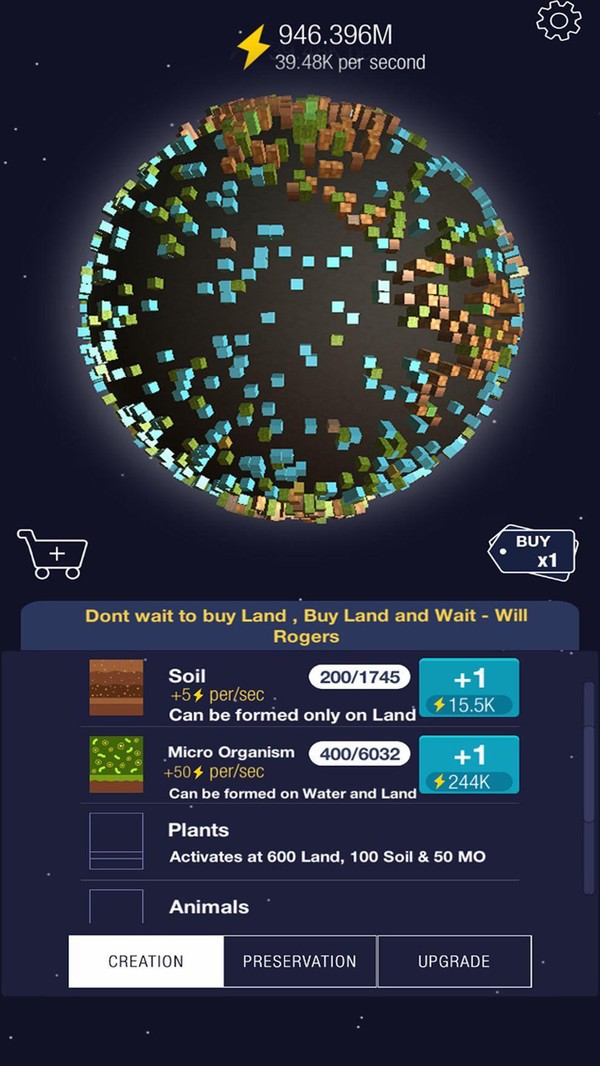Switch to the Preservation tab
The width and height of the screenshot is (600, 1066).
(x=299, y=961)
